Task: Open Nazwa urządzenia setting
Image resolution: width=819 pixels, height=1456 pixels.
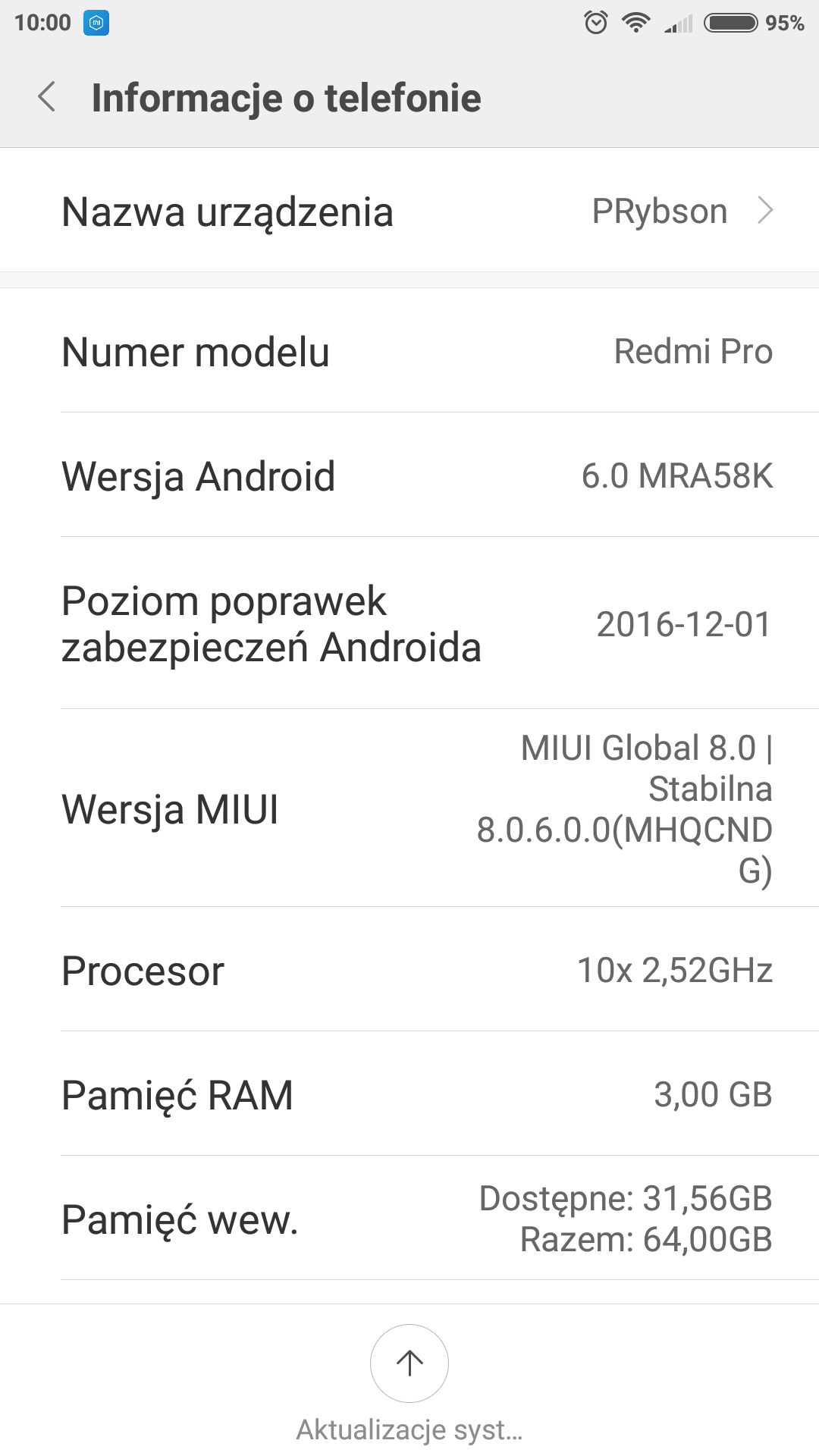Action: pos(409,211)
